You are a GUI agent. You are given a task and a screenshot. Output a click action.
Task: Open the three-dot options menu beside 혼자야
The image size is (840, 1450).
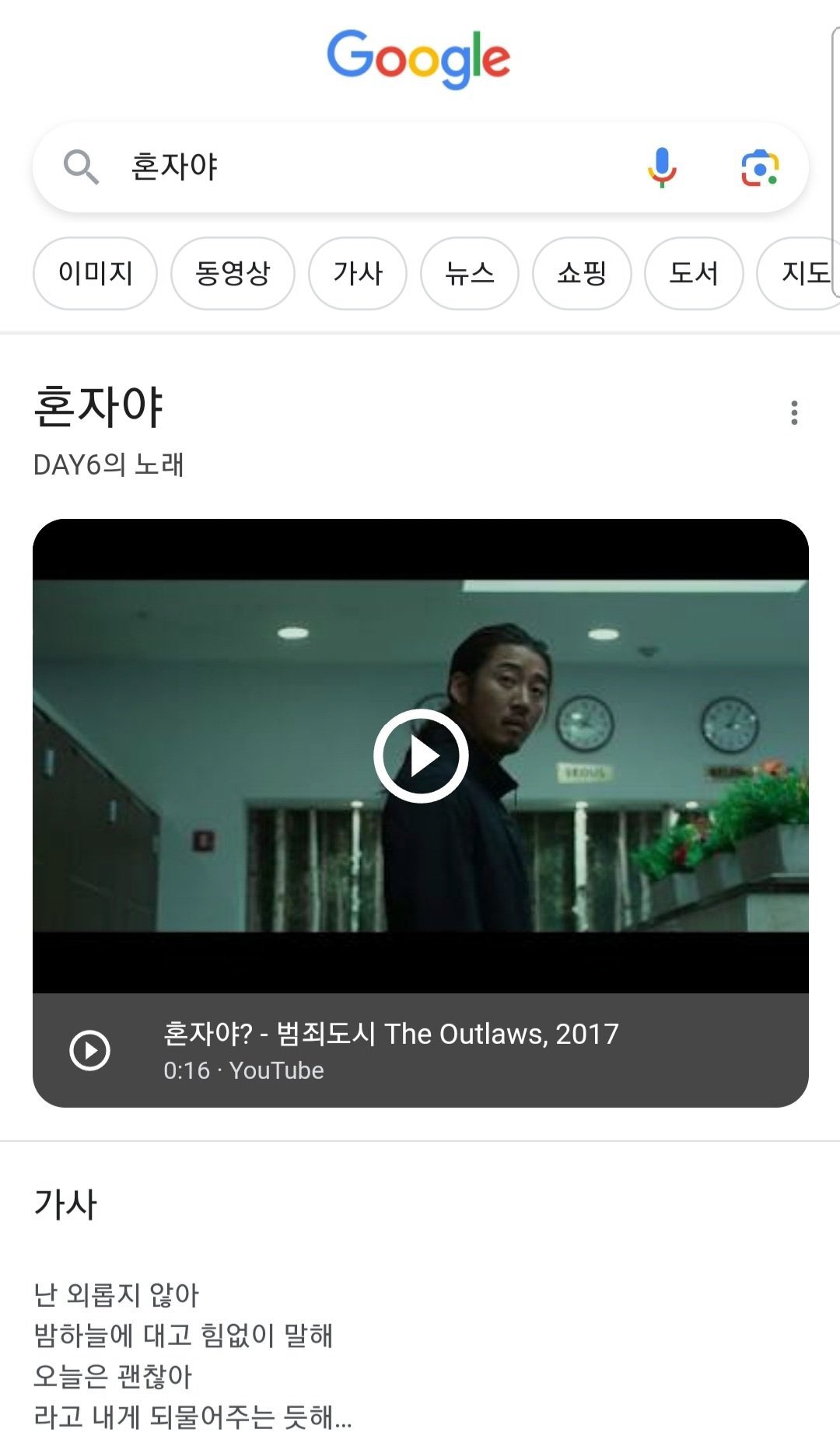coord(793,412)
